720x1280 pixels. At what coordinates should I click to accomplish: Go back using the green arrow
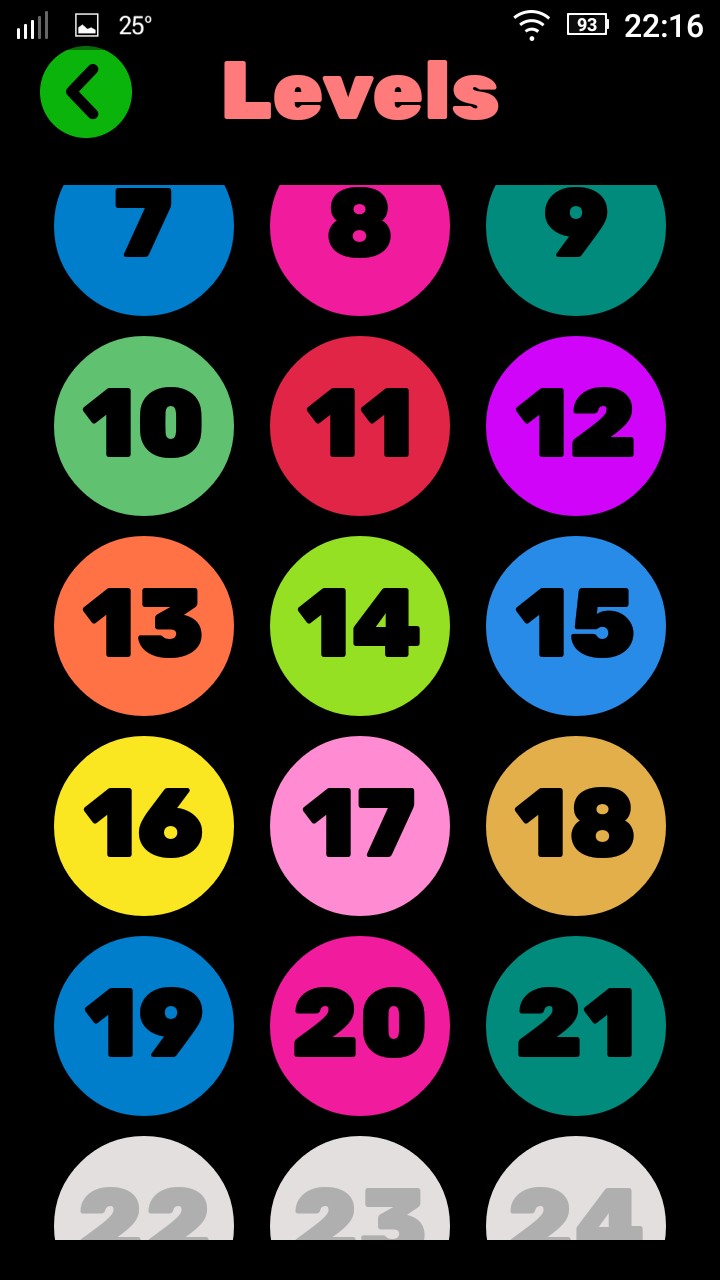(86, 92)
